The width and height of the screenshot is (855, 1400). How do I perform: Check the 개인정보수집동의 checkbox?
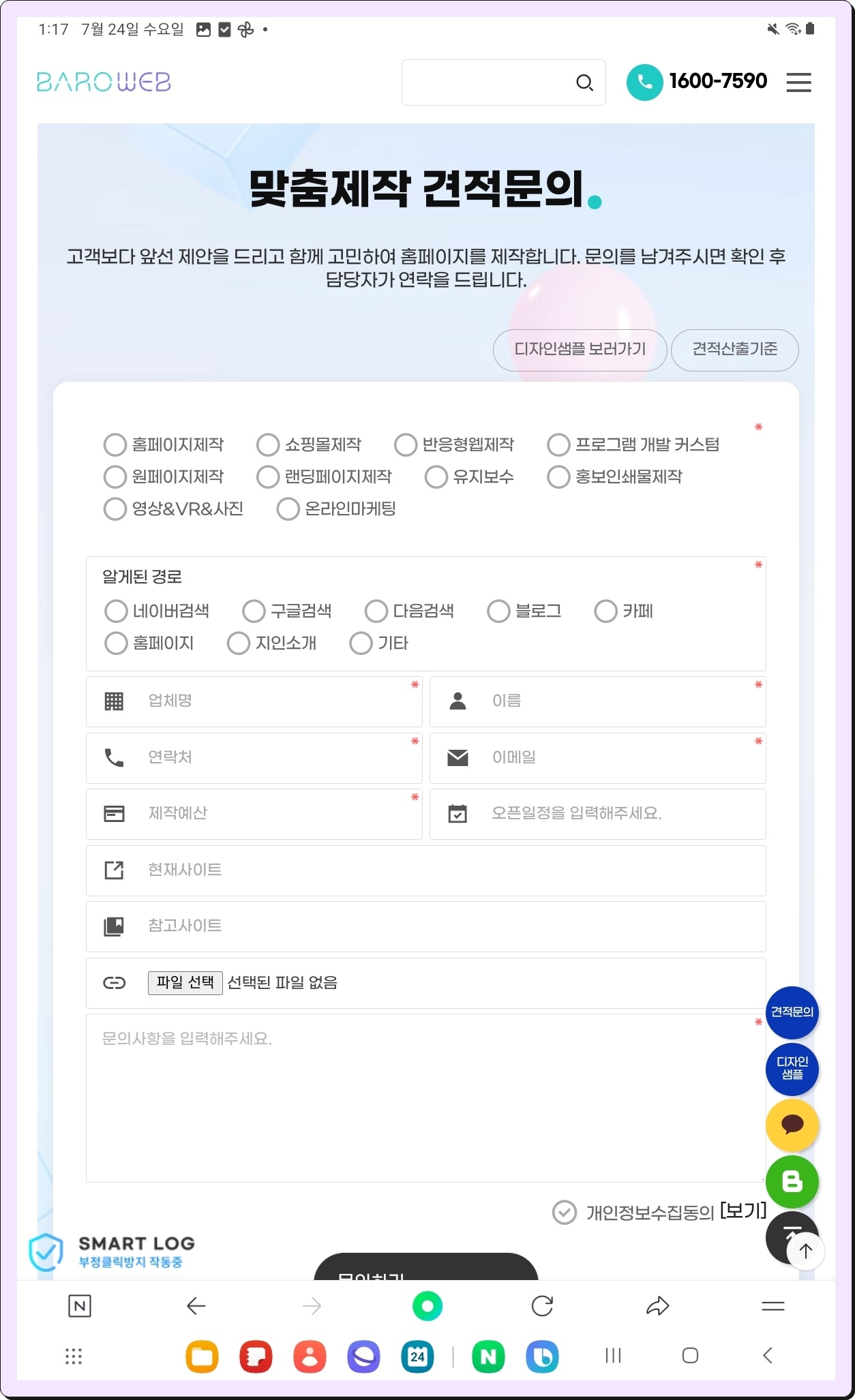tap(565, 1213)
